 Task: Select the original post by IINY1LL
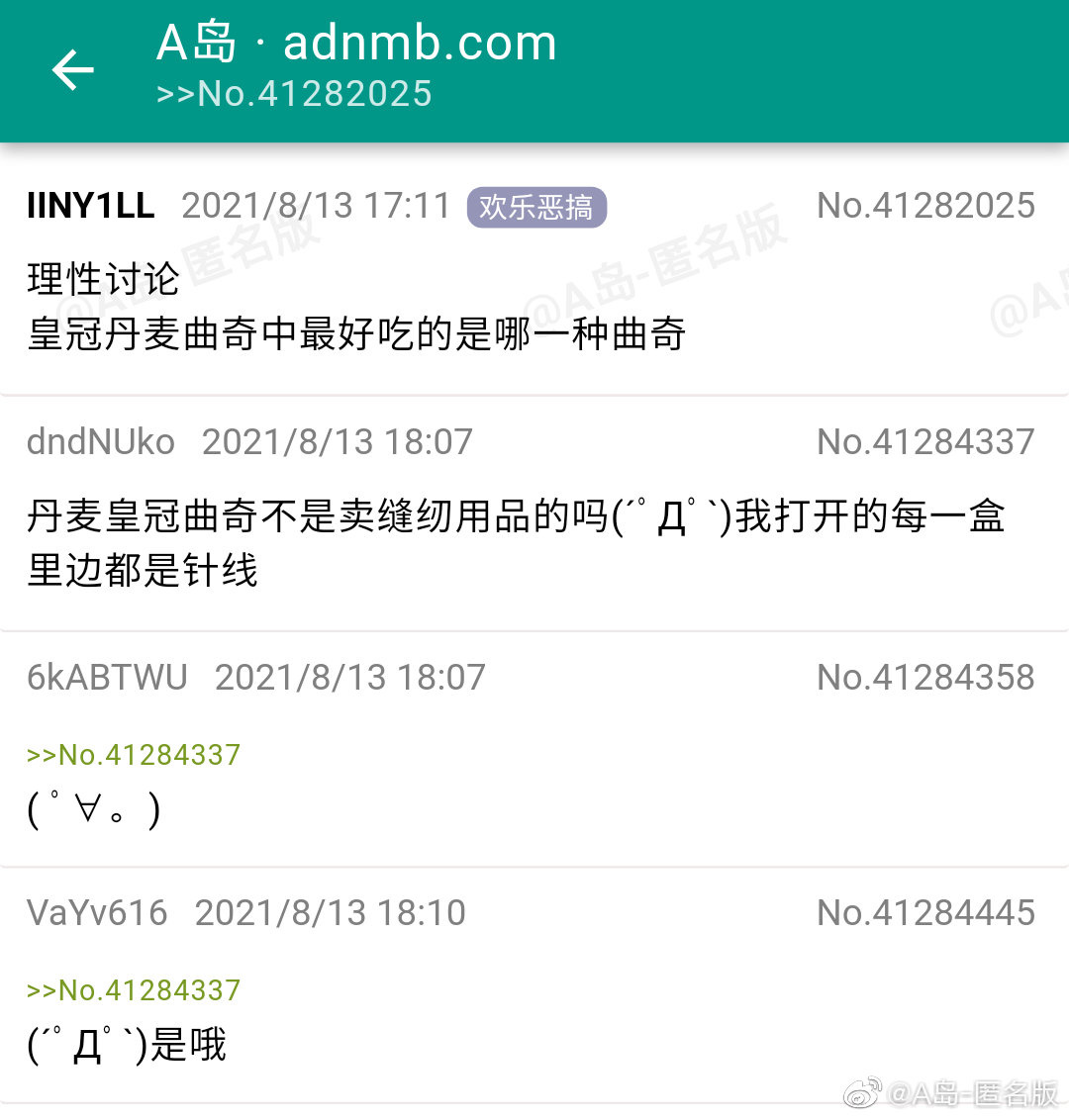coord(534,307)
